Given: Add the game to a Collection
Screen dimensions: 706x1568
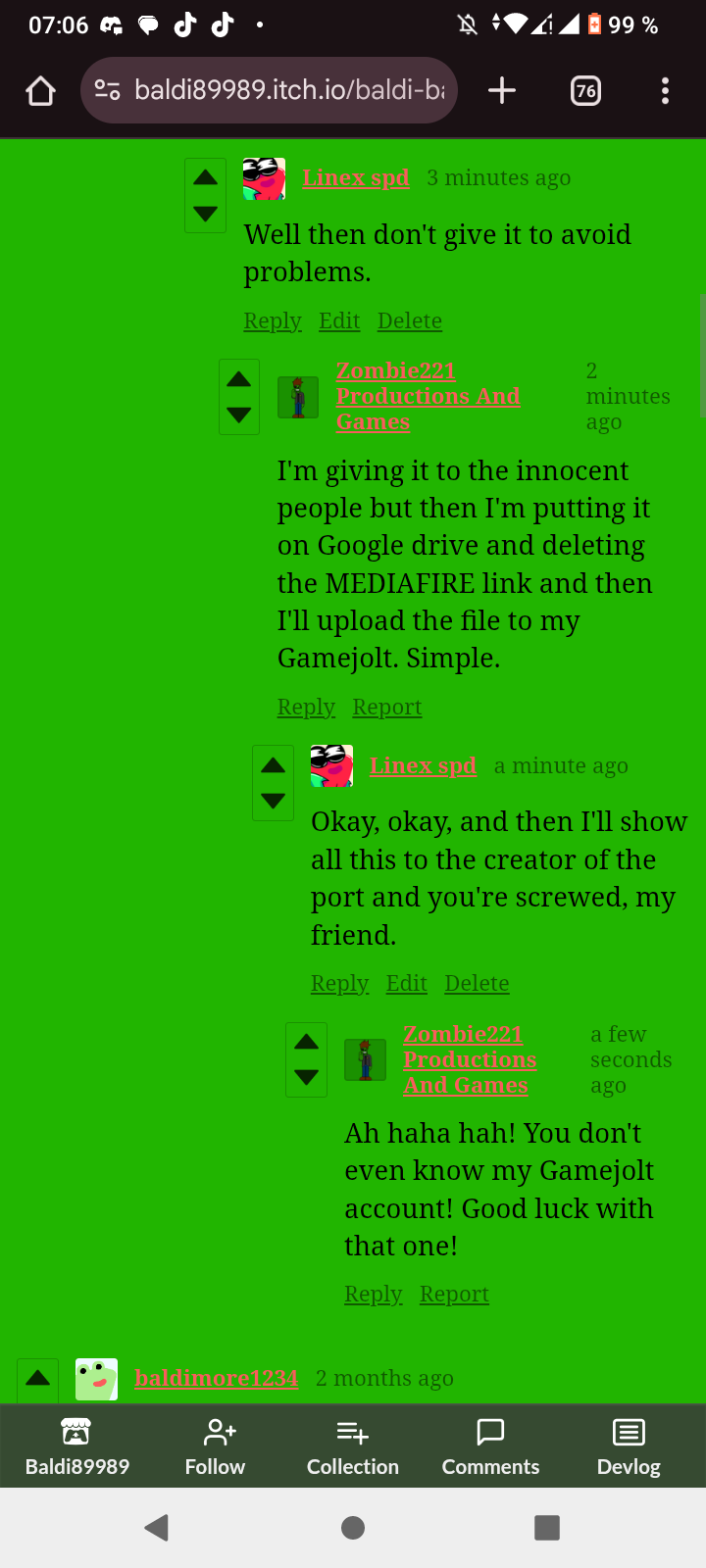Looking at the screenshot, I should coord(352,1445).
